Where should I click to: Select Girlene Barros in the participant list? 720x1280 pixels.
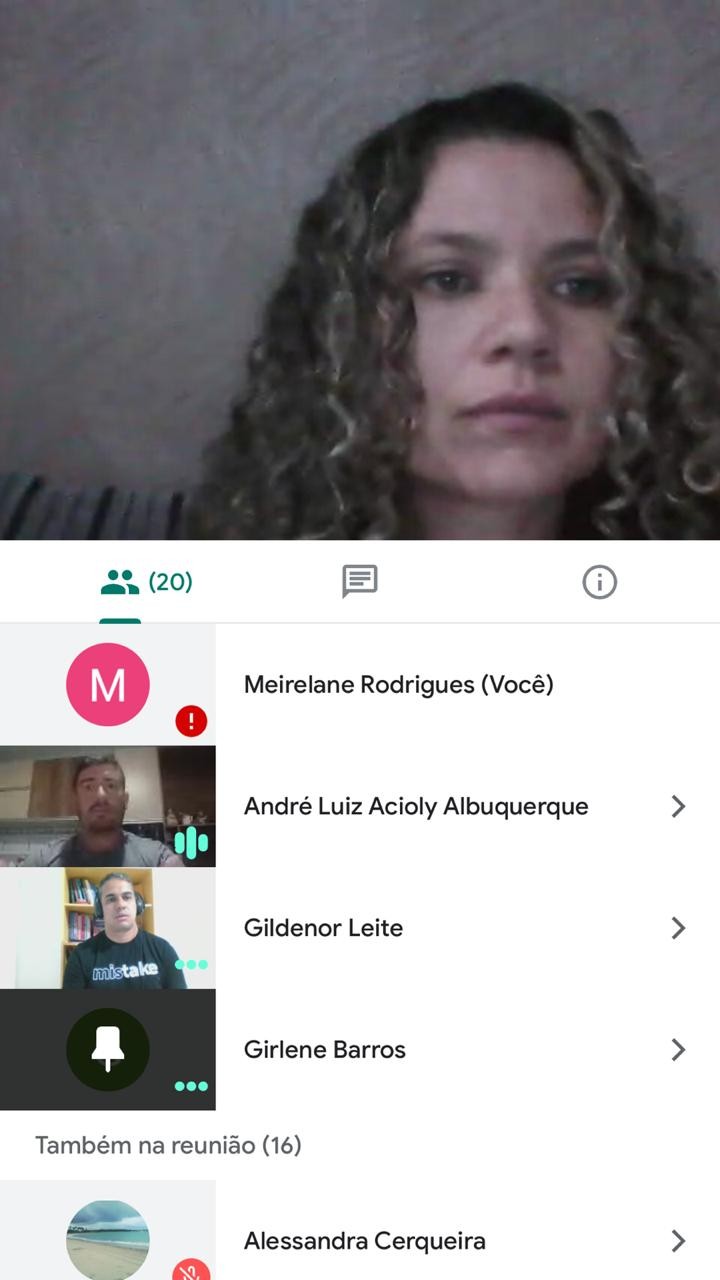click(325, 1050)
